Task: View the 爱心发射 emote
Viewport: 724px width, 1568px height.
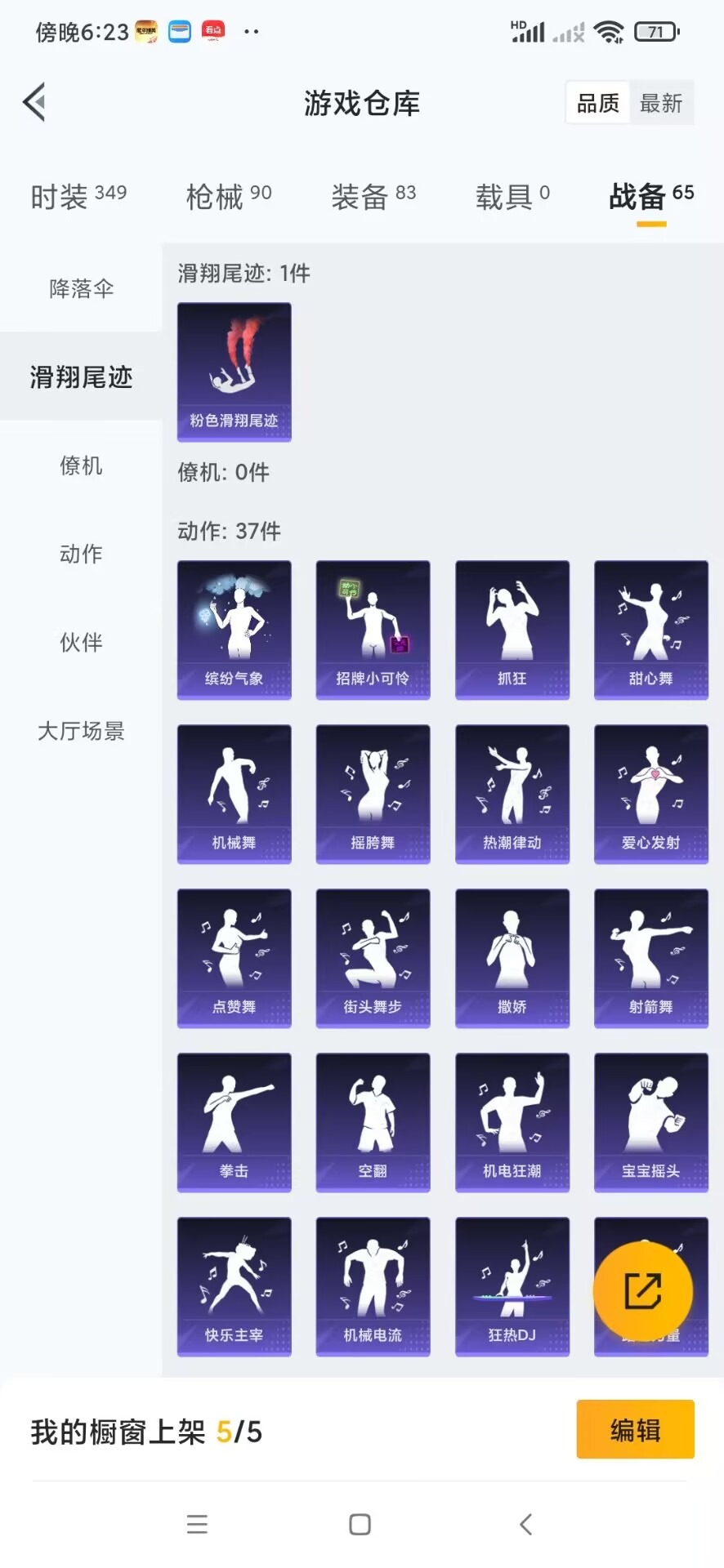Action: click(651, 794)
